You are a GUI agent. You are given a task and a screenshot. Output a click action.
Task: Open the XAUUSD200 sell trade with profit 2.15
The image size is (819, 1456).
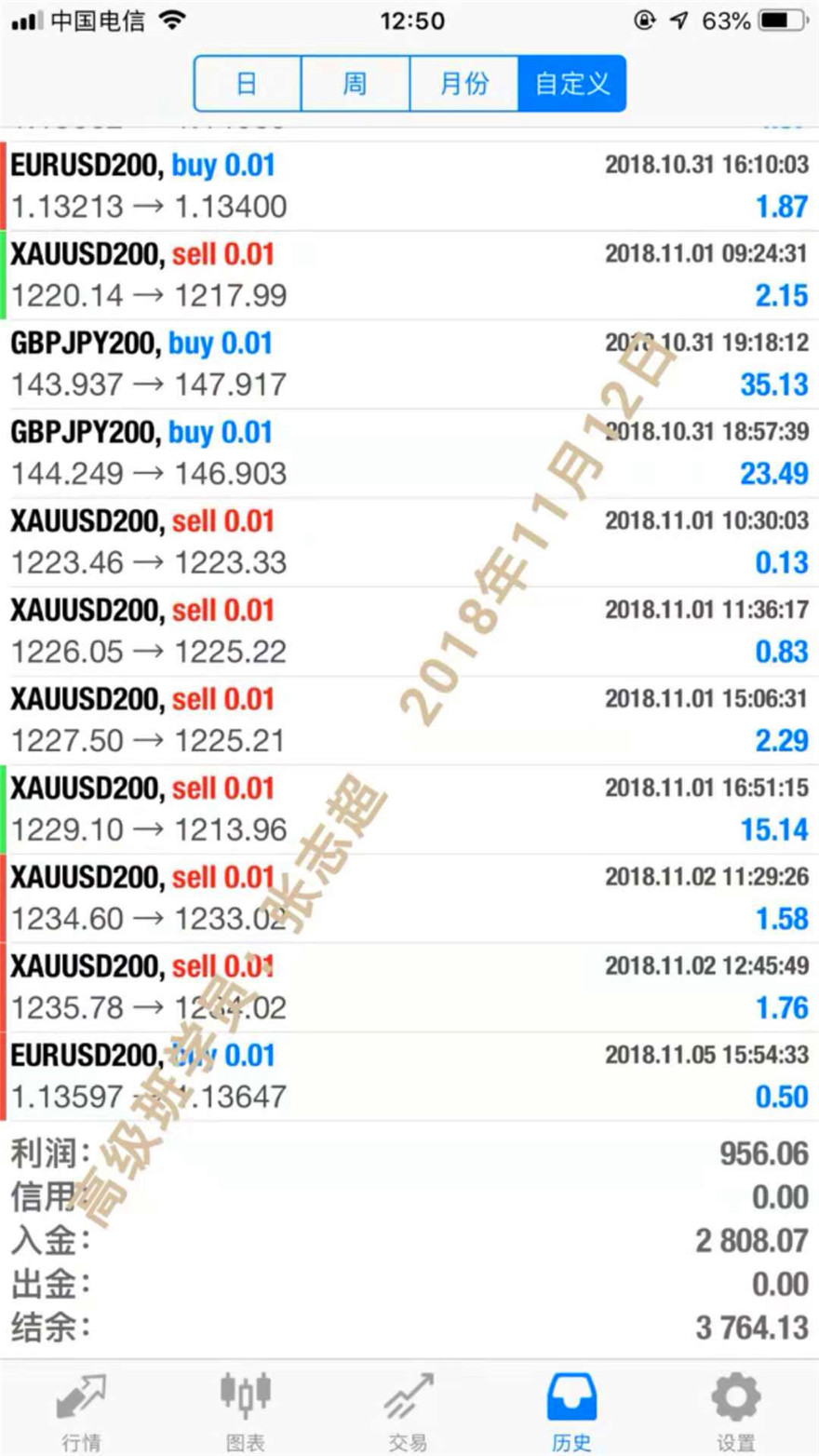click(x=409, y=276)
